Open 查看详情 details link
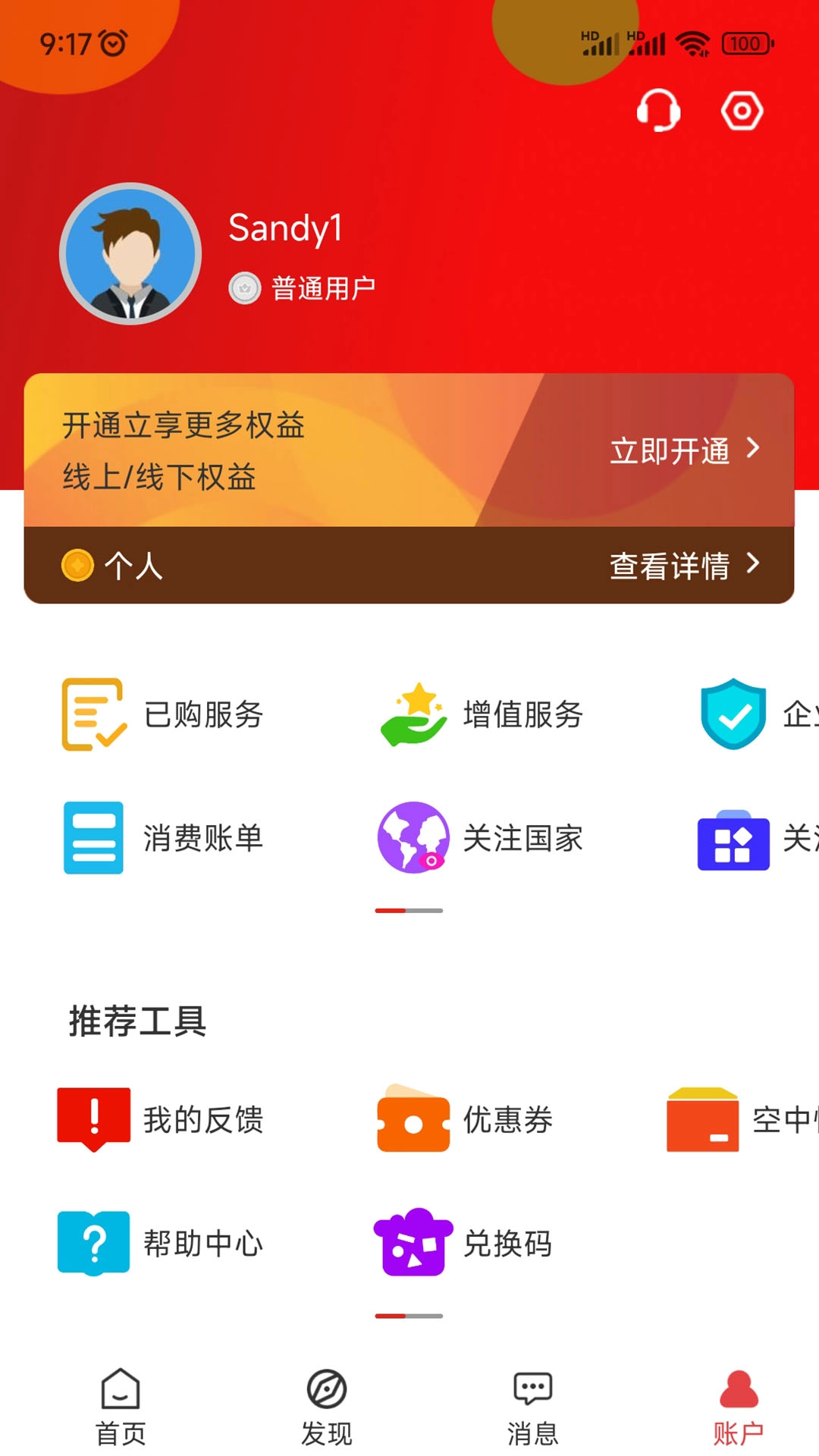The width and height of the screenshot is (819, 1456). coord(672,566)
